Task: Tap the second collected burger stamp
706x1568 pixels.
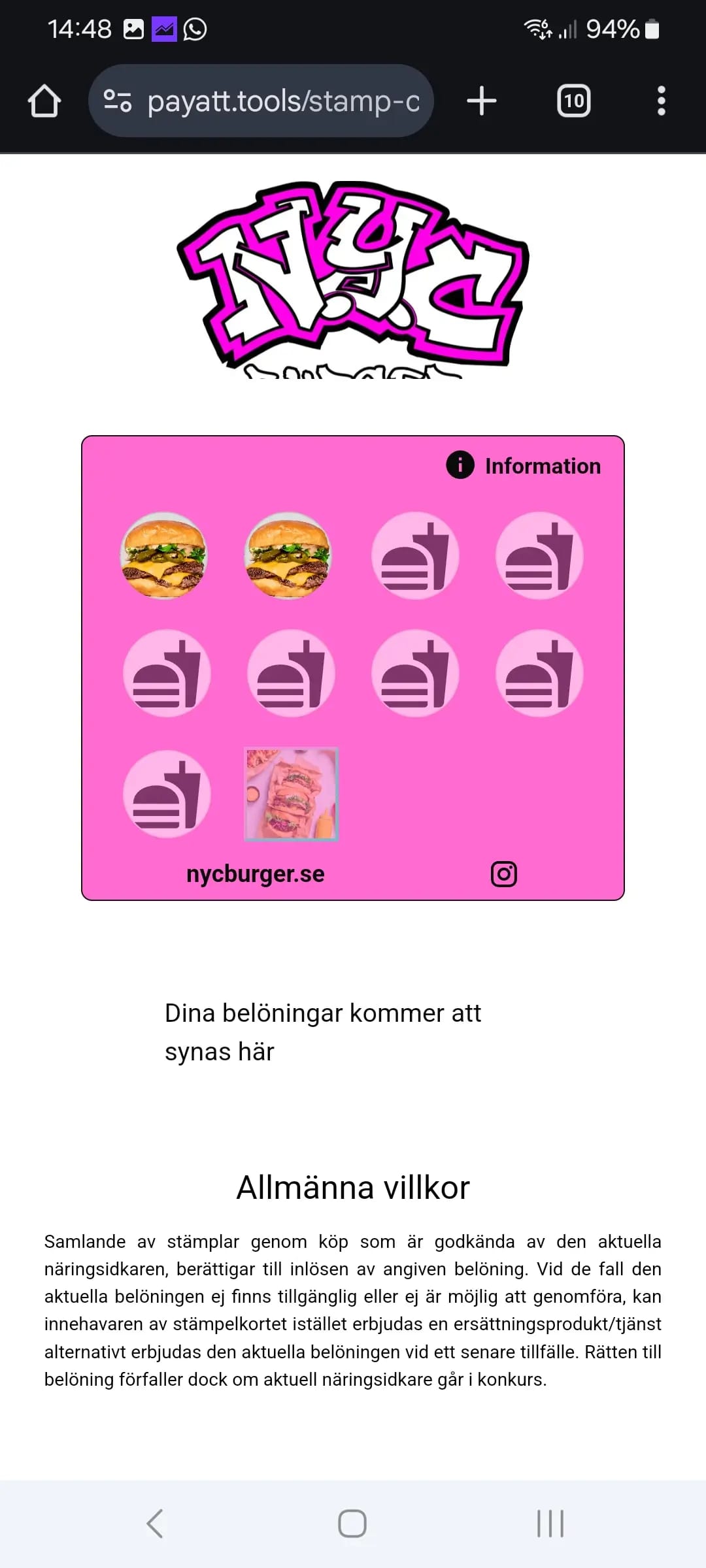Action: click(x=290, y=556)
